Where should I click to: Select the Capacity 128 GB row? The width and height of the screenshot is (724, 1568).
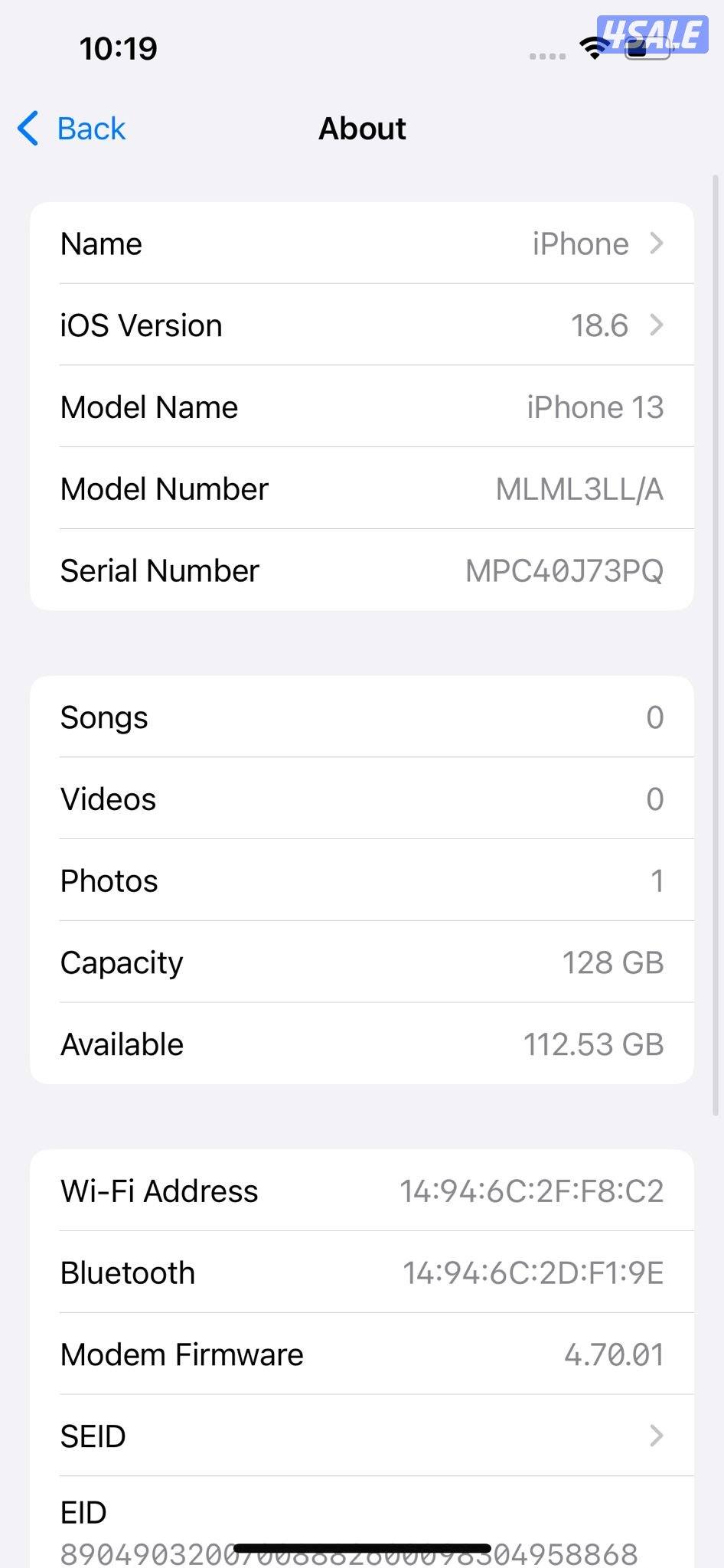[x=362, y=962]
